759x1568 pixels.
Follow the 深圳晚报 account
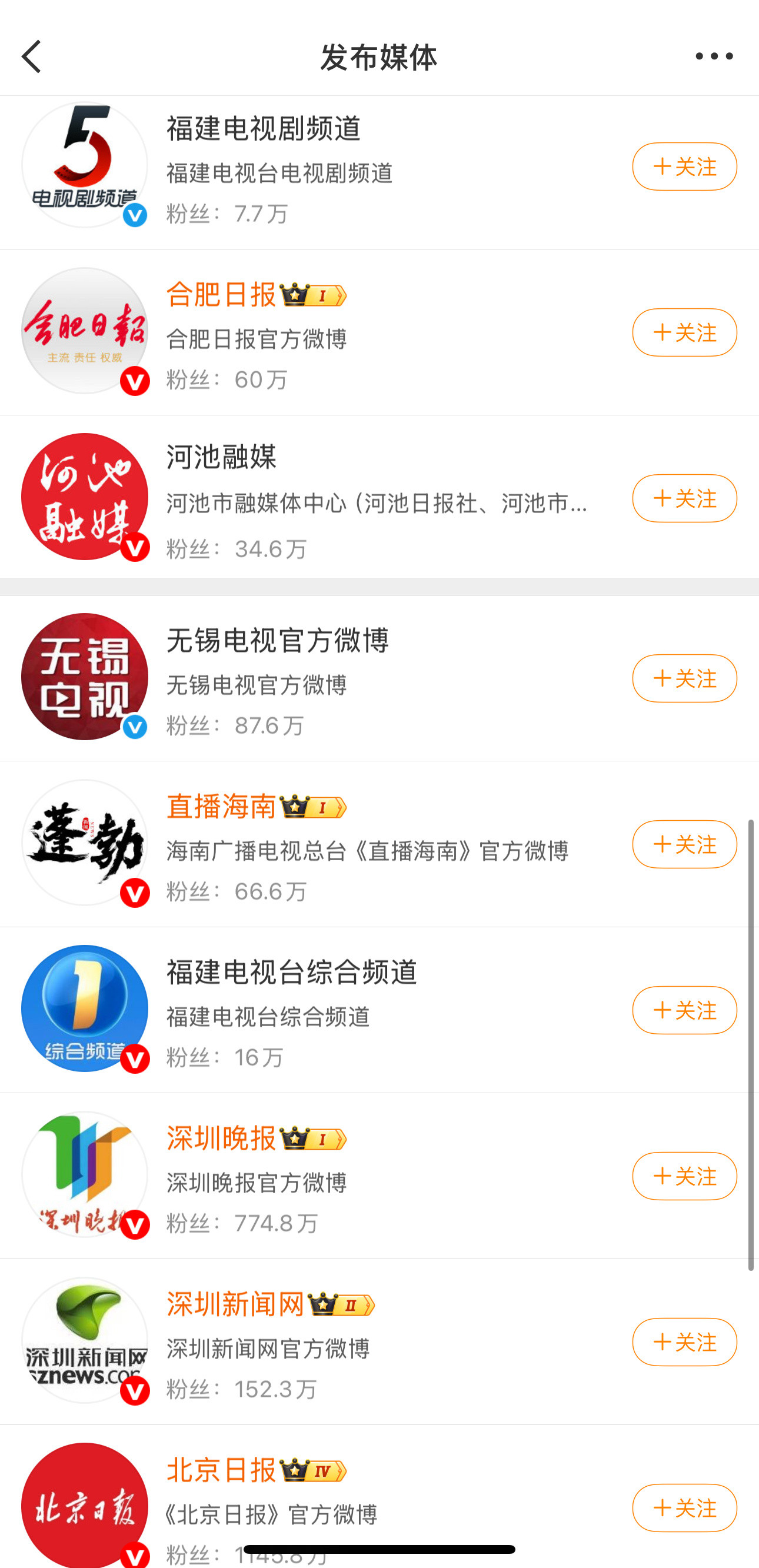click(684, 1177)
